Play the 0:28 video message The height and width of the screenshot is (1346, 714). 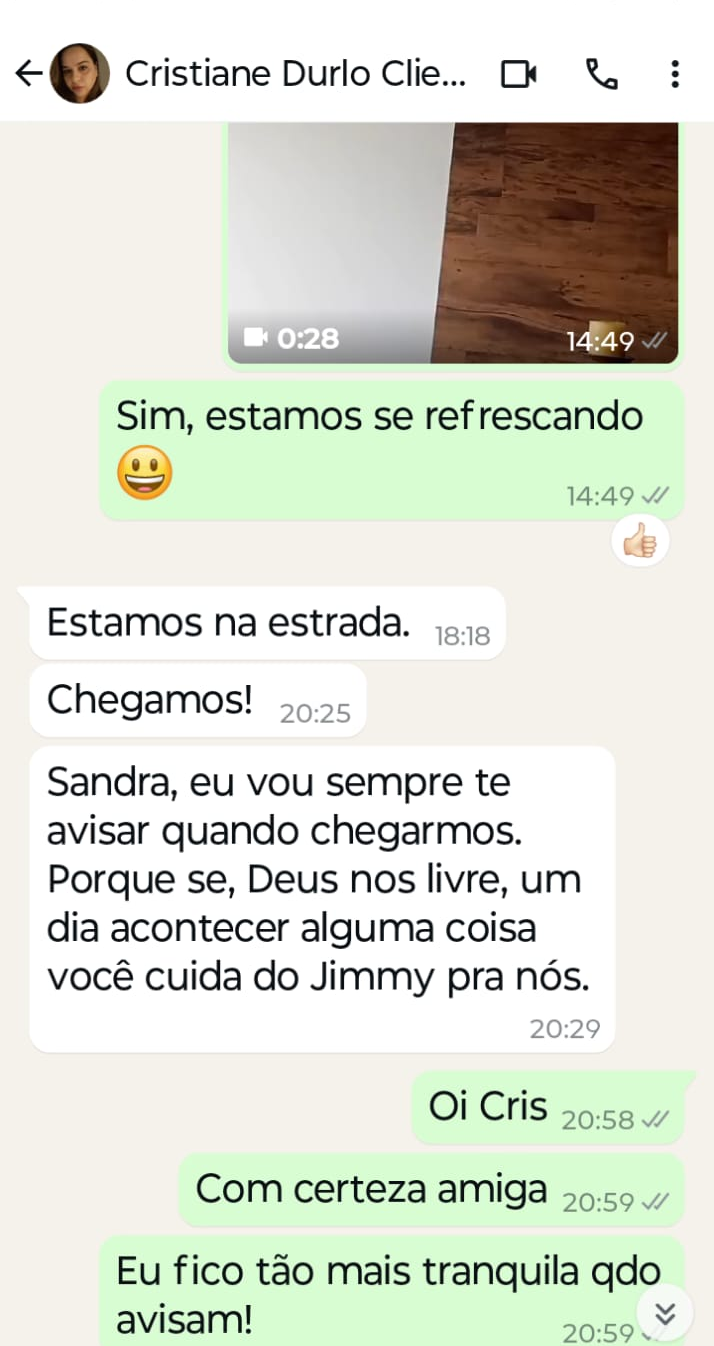pyautogui.click(x=453, y=240)
